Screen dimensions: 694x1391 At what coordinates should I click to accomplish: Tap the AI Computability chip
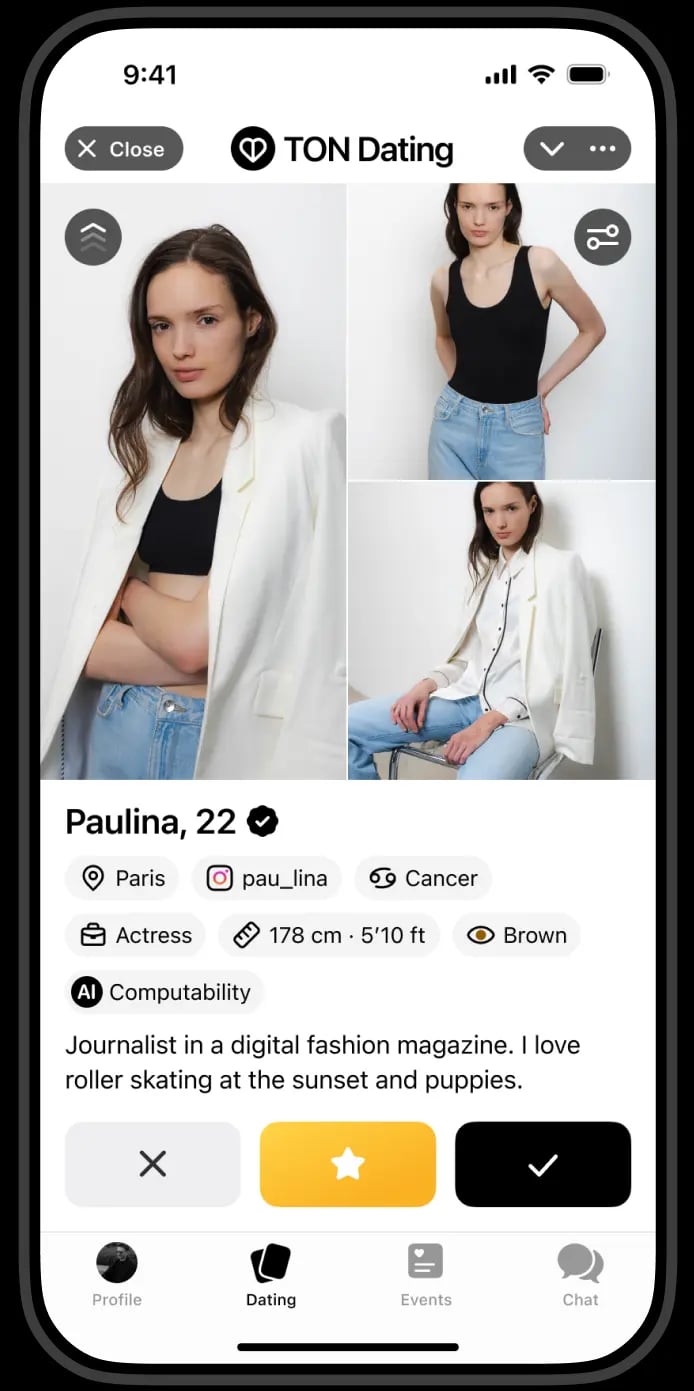click(x=165, y=992)
